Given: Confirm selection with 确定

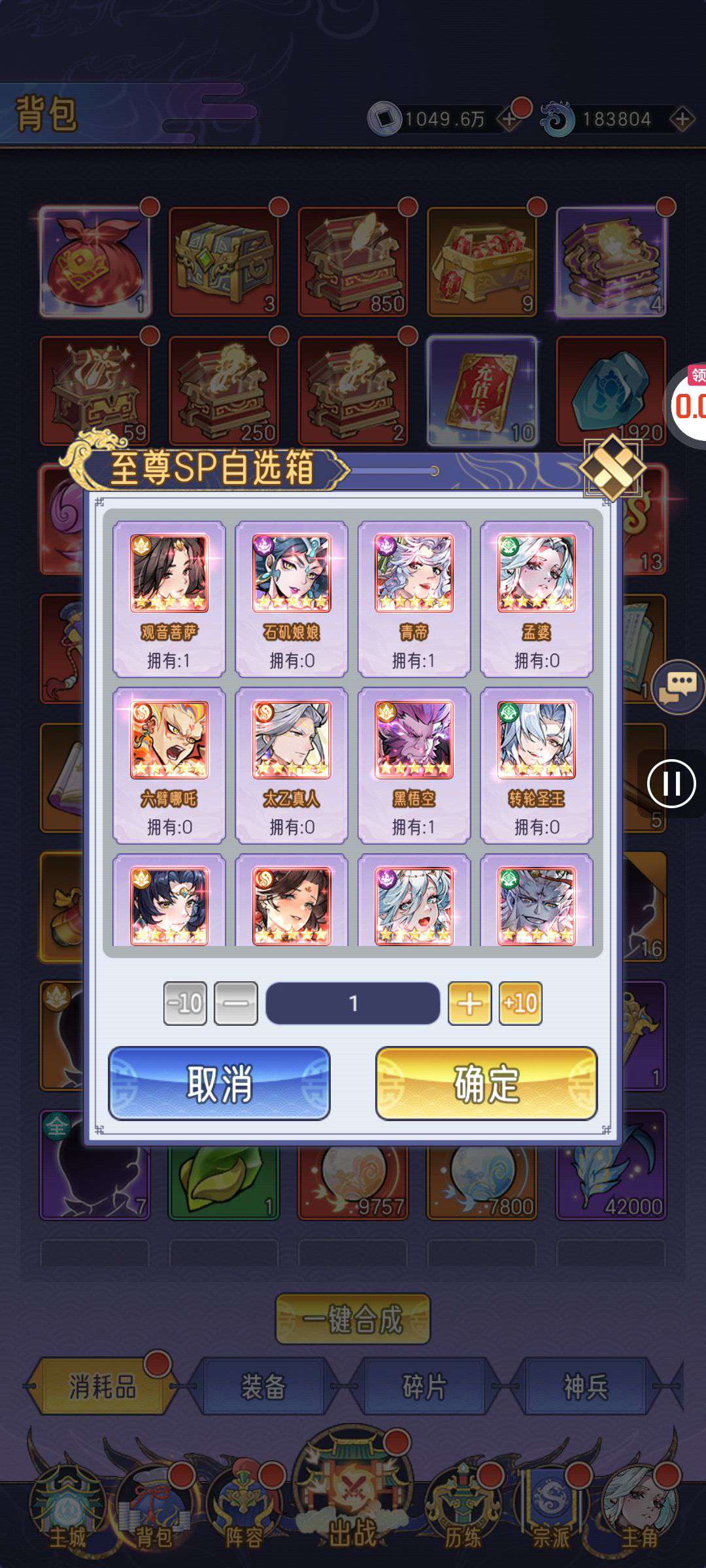Looking at the screenshot, I should click(x=486, y=1083).
